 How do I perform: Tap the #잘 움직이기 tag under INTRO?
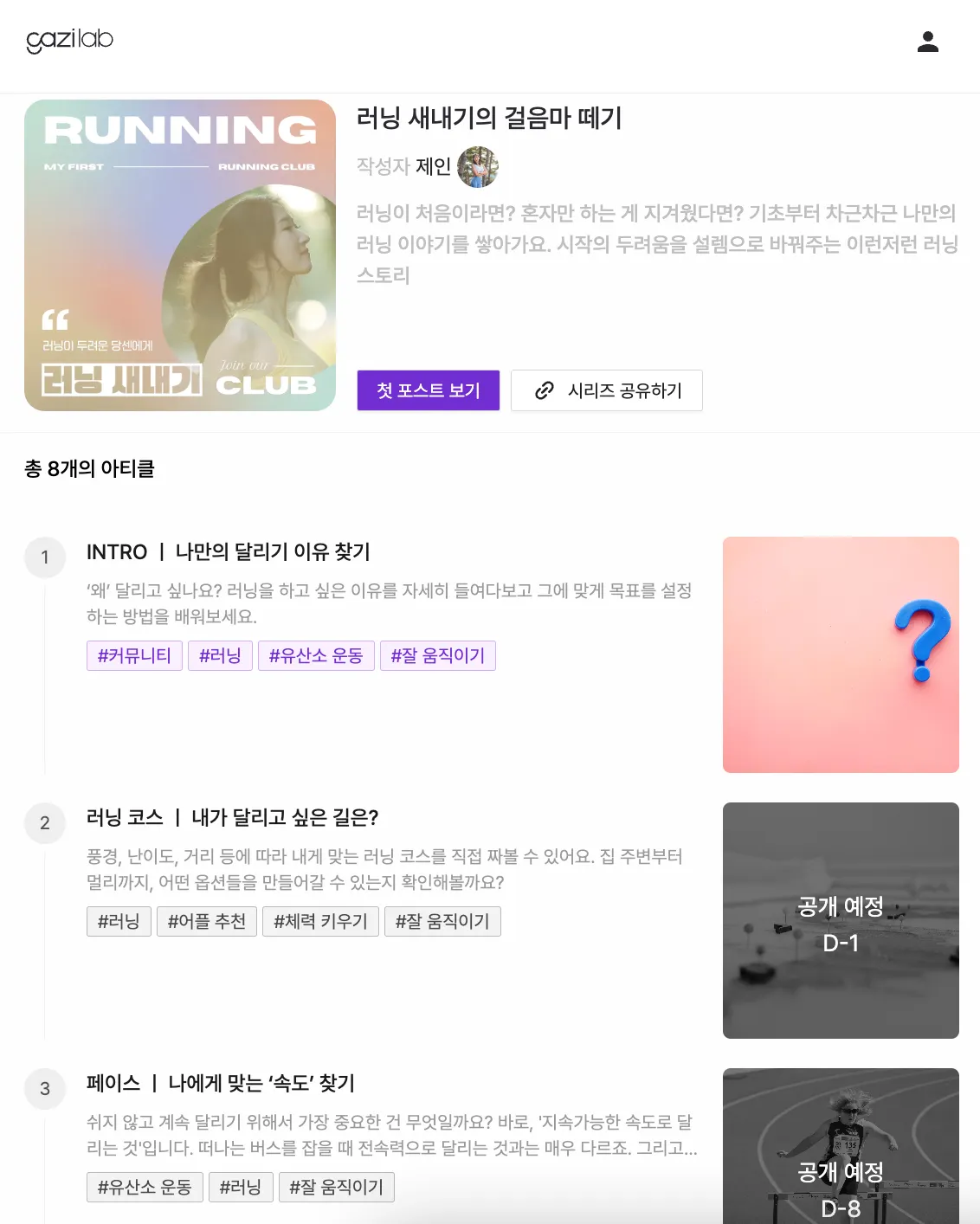(437, 656)
